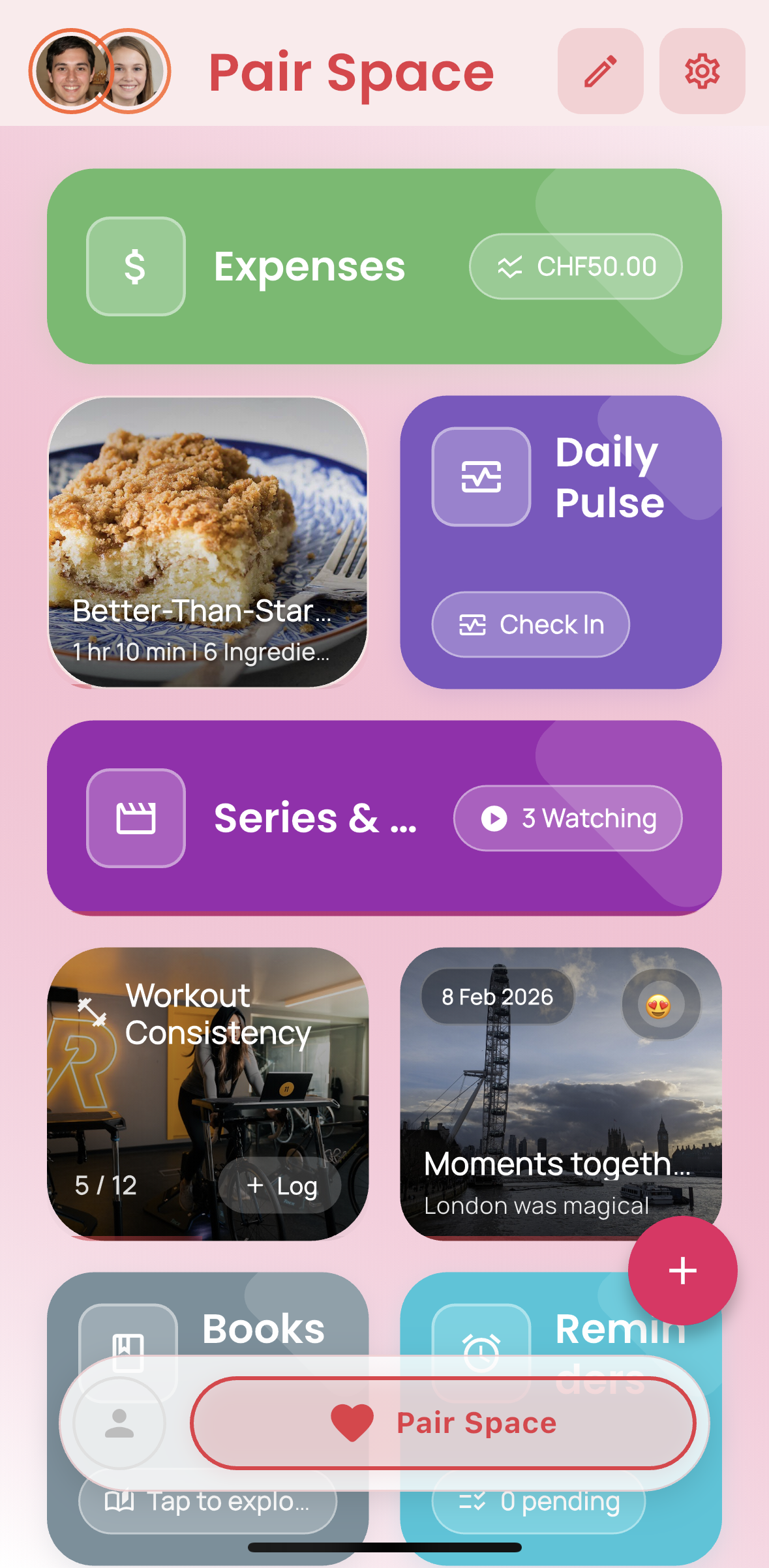Open the 3 Watching list on the Series card
The image size is (769, 1568).
(x=567, y=818)
